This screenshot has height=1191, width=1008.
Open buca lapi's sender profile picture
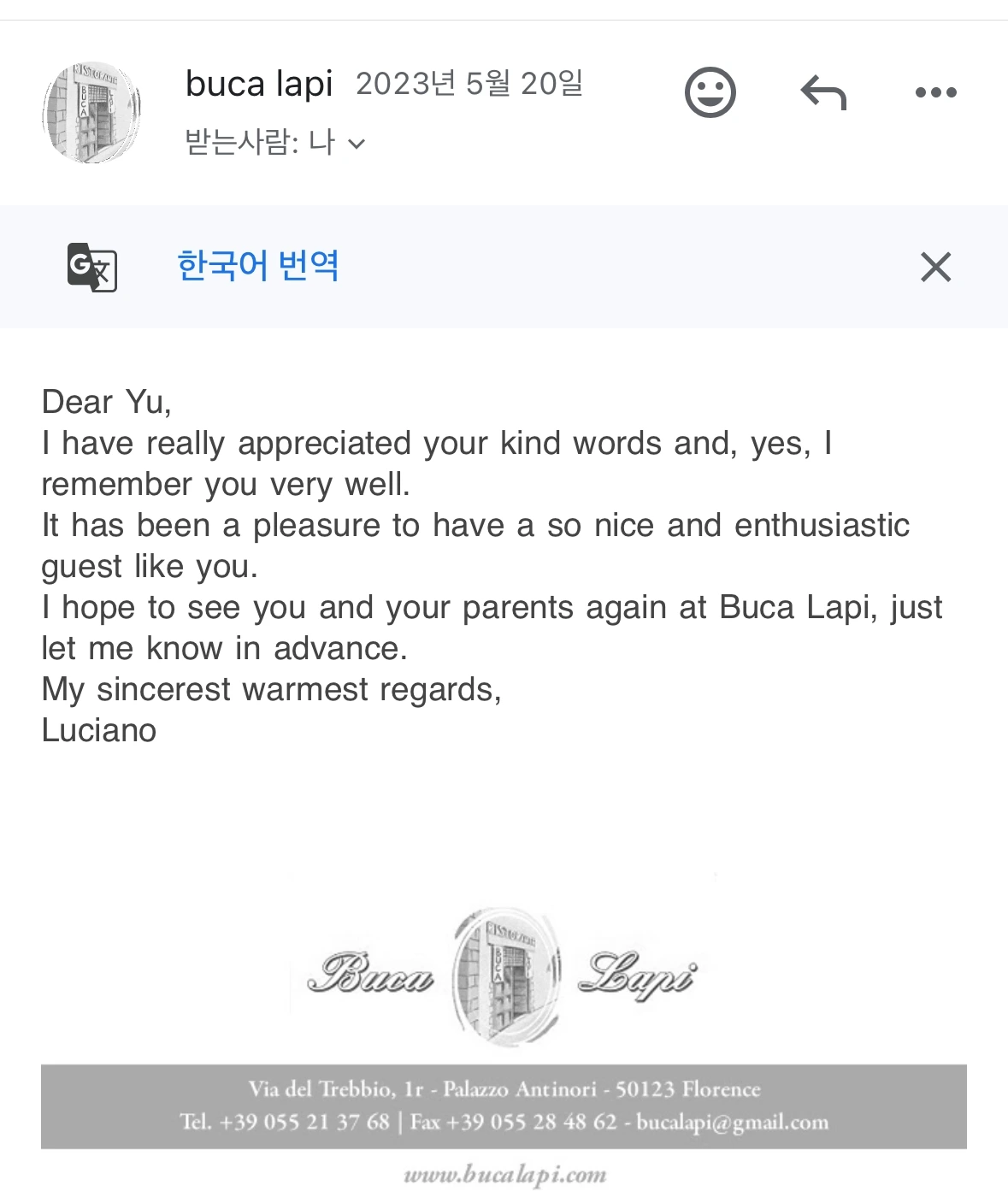91,112
